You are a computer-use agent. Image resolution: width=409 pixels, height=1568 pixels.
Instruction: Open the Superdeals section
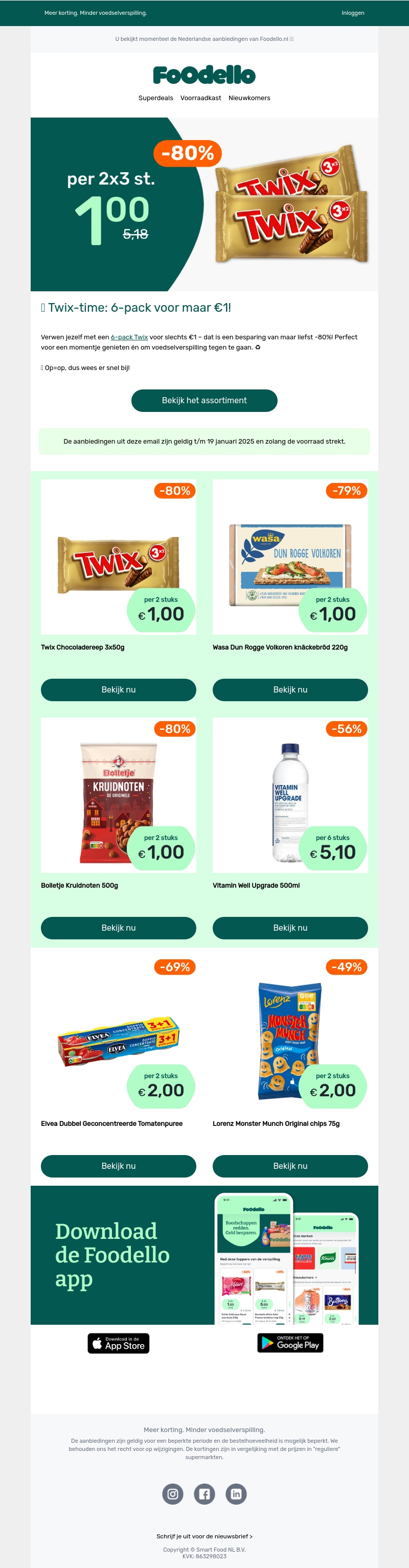[155, 98]
